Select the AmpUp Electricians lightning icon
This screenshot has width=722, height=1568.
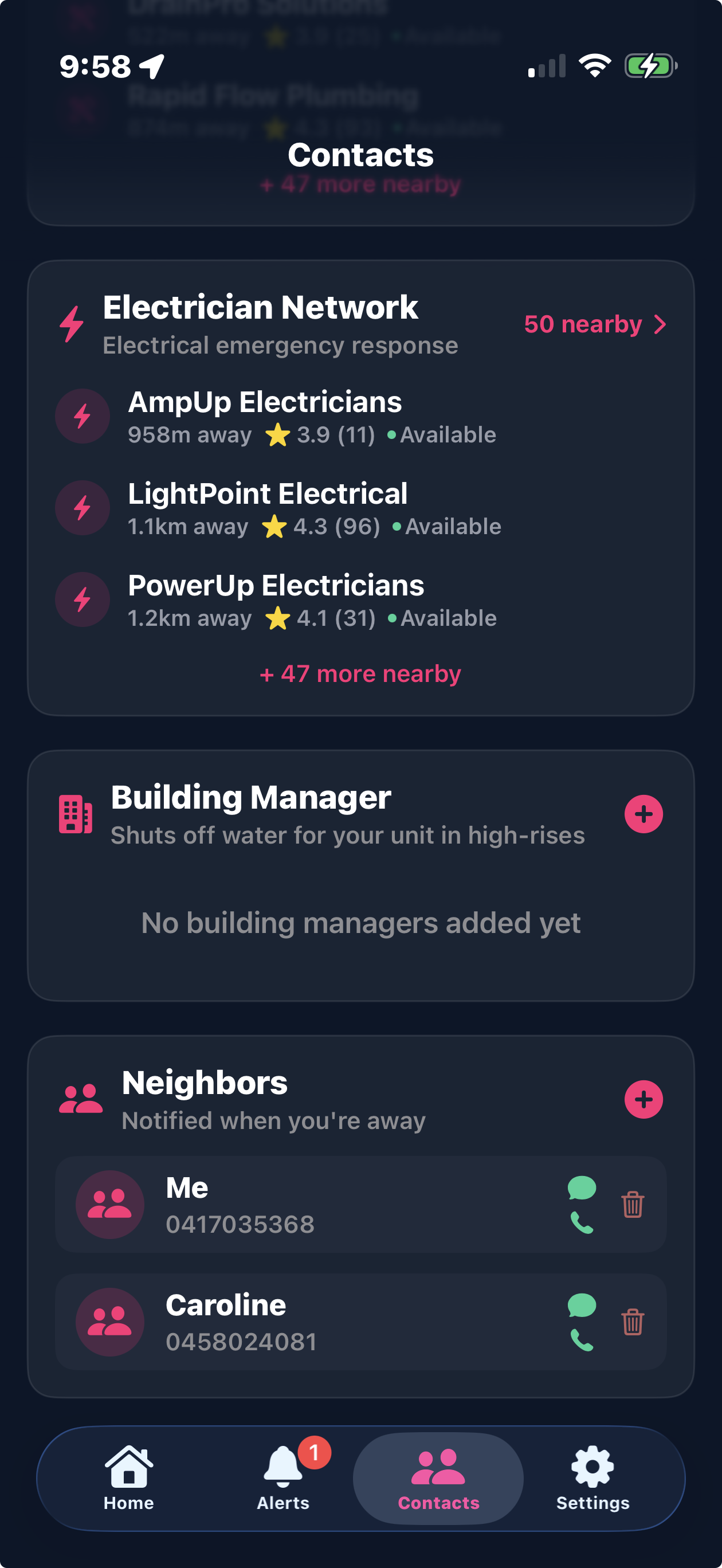pos(81,415)
